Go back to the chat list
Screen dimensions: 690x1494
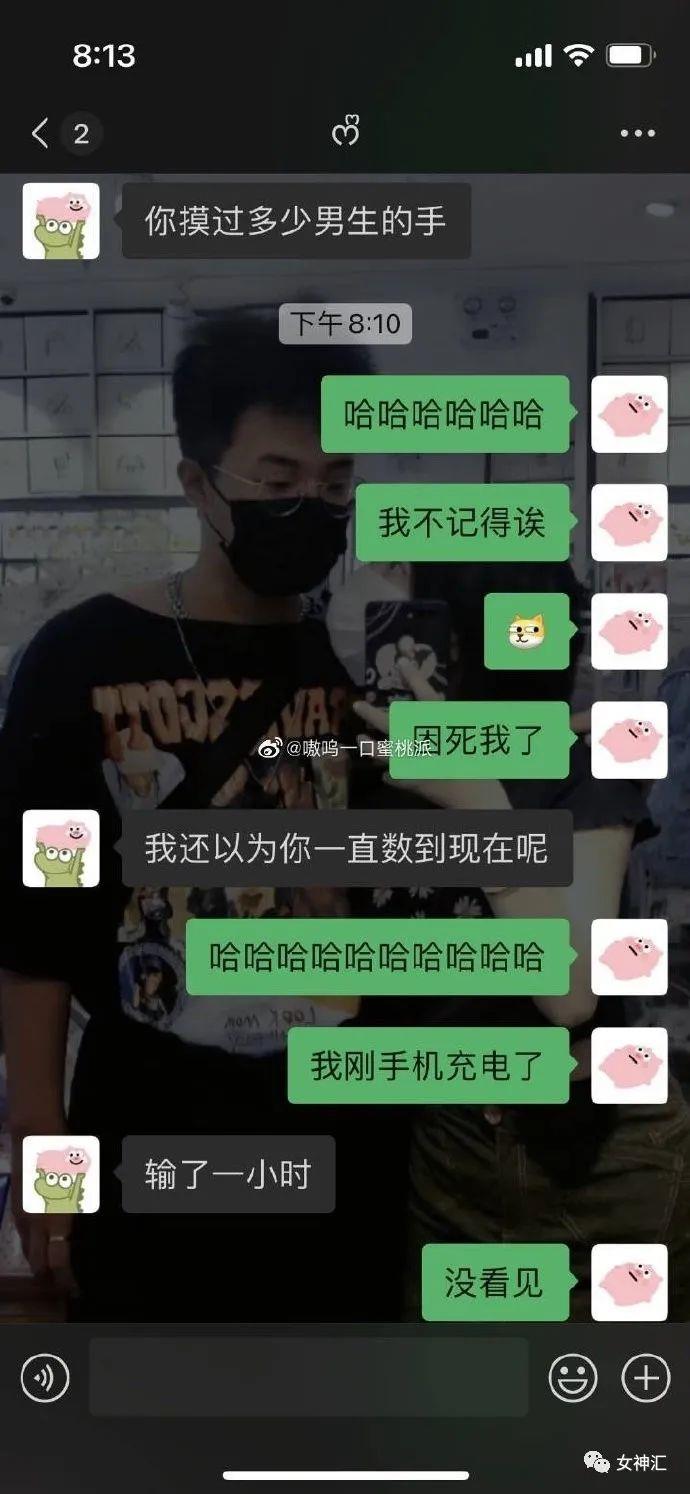click(42, 133)
